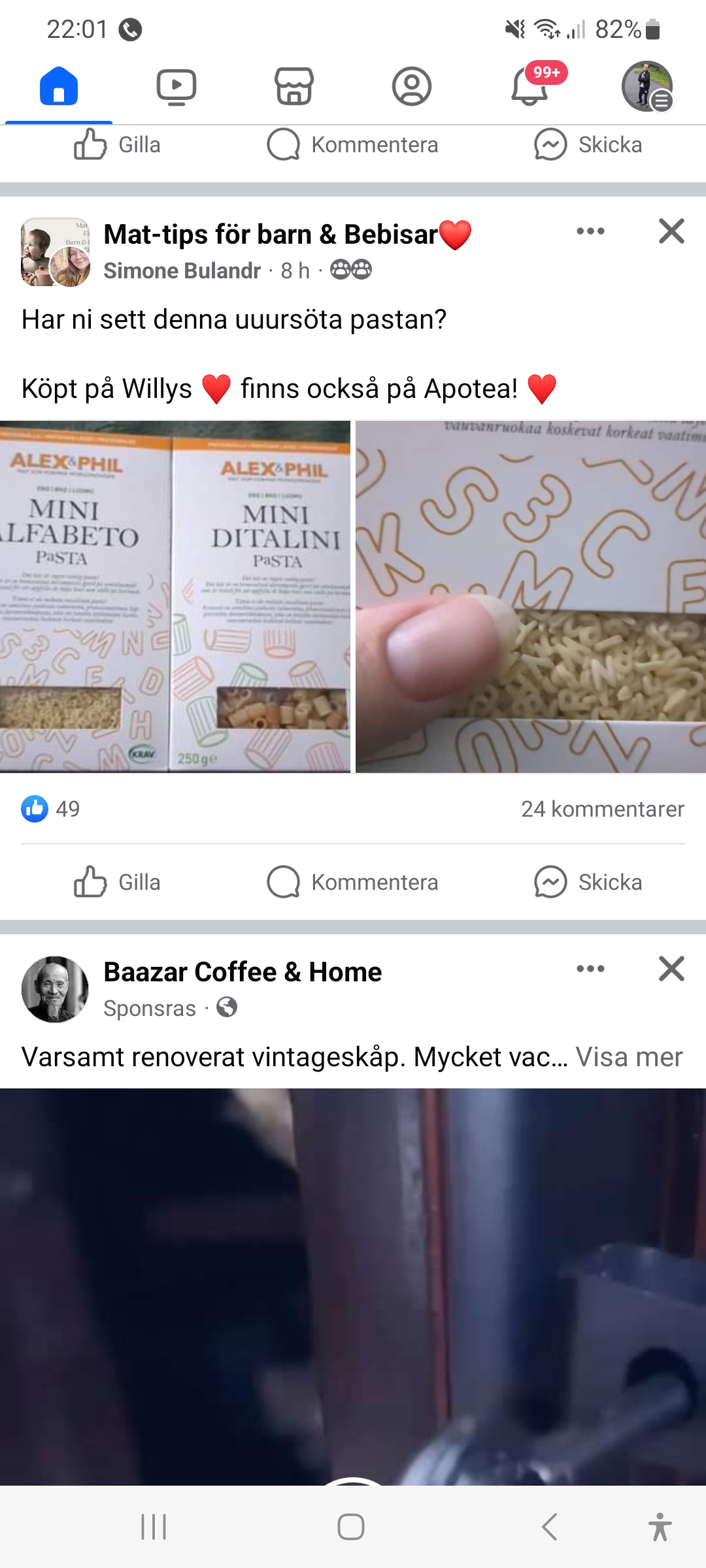View Simone Bulandr's profile
Viewport: 706px width, 1568px height.
(182, 270)
